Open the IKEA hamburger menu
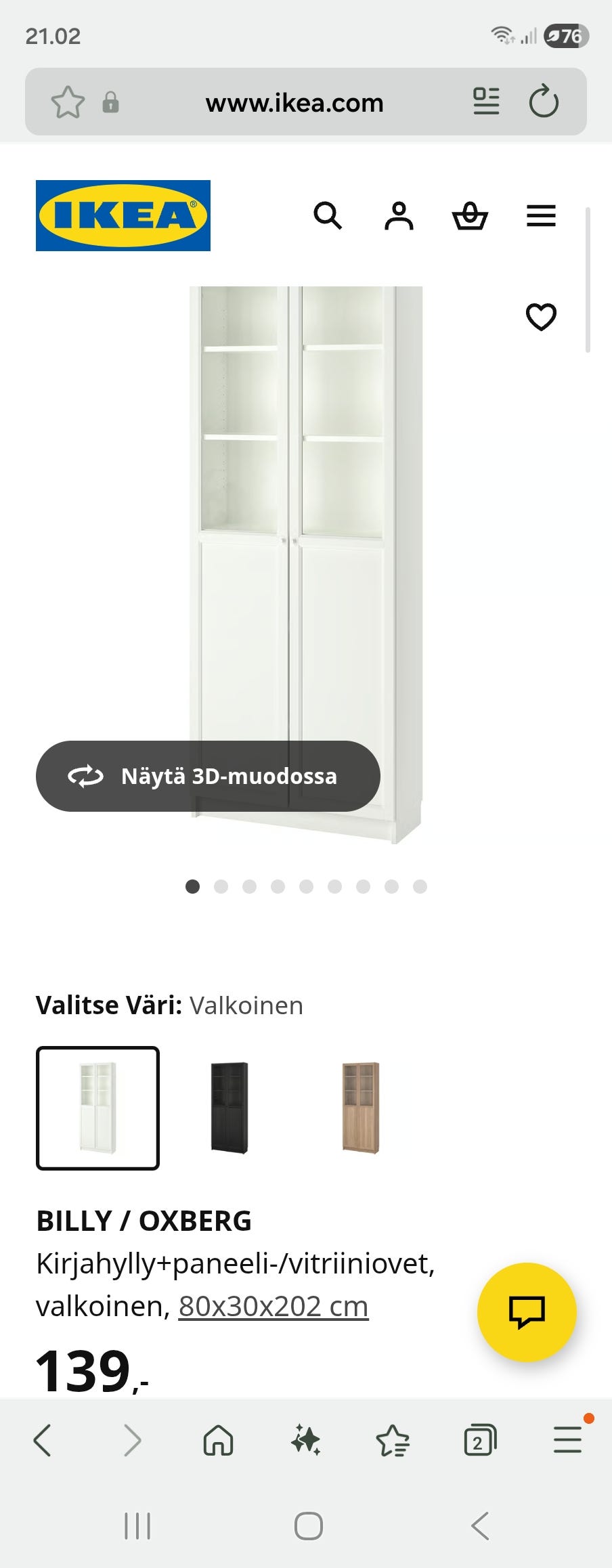612x1568 pixels. (x=540, y=217)
